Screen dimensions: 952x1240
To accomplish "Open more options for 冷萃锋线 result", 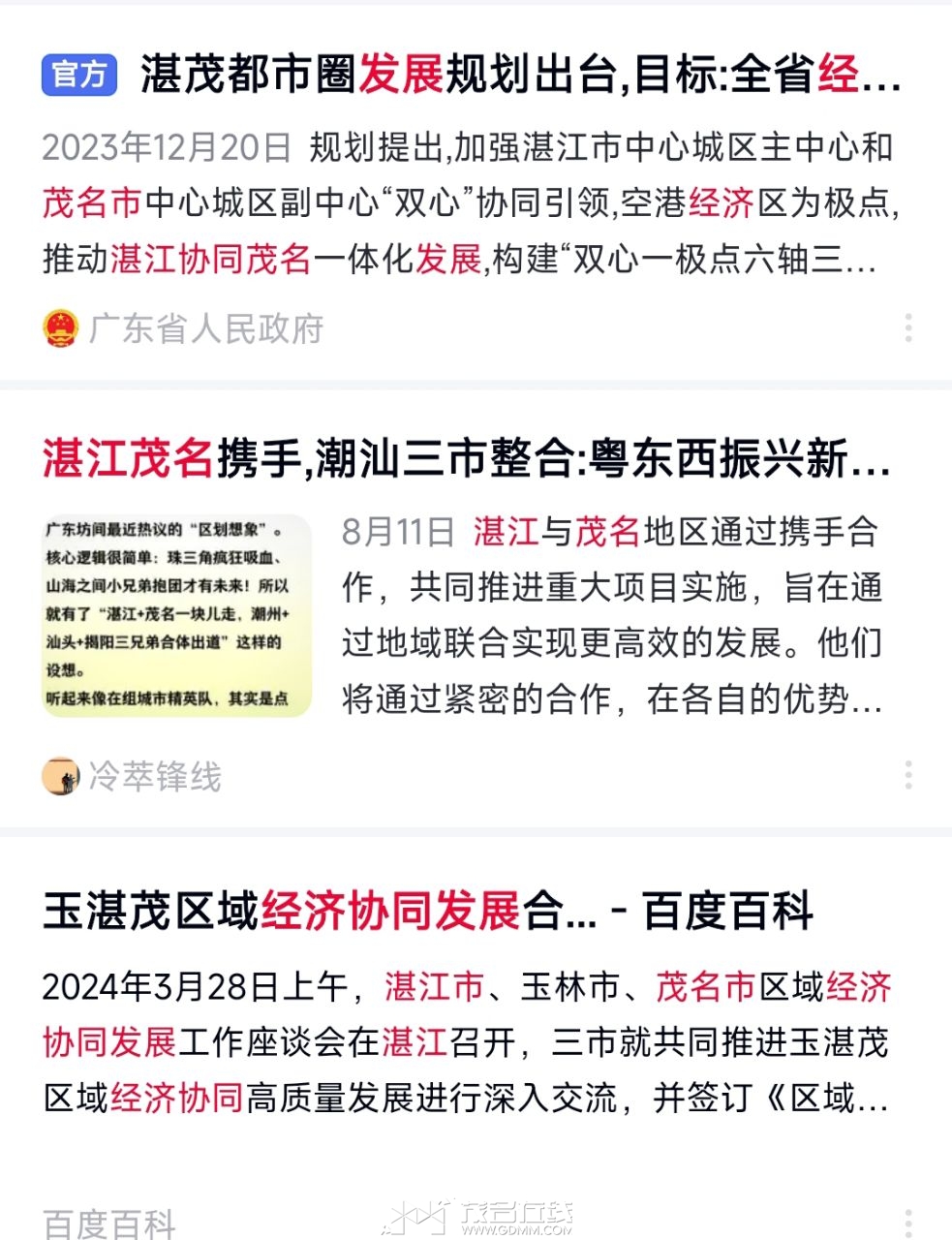I will click(x=907, y=775).
